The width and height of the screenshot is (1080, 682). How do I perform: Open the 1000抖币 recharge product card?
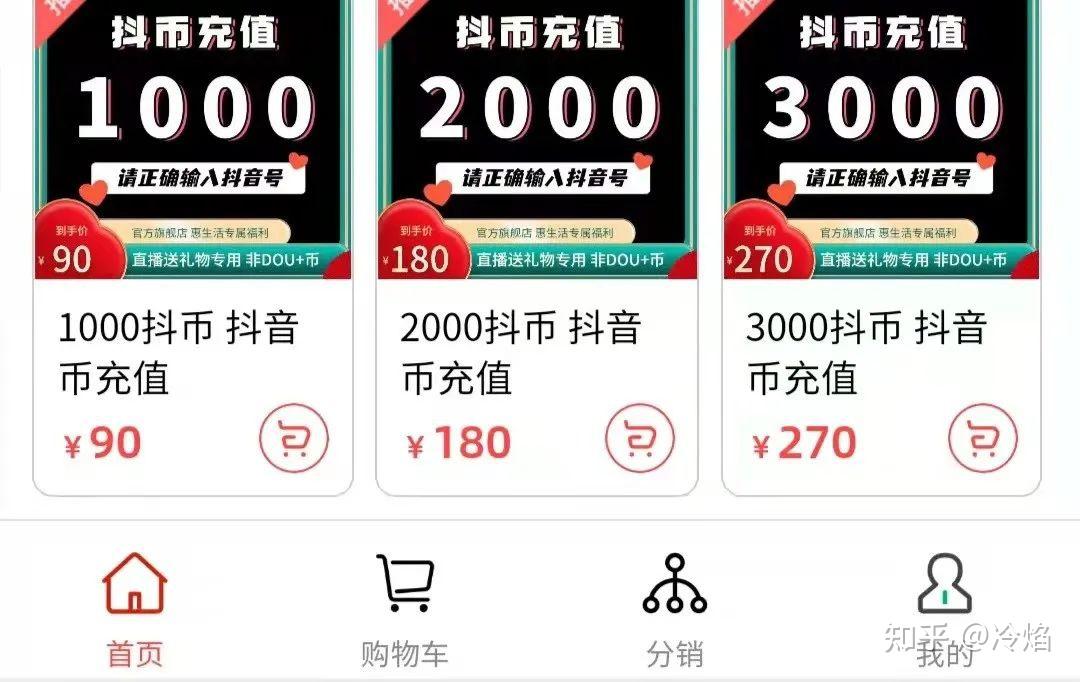click(193, 150)
